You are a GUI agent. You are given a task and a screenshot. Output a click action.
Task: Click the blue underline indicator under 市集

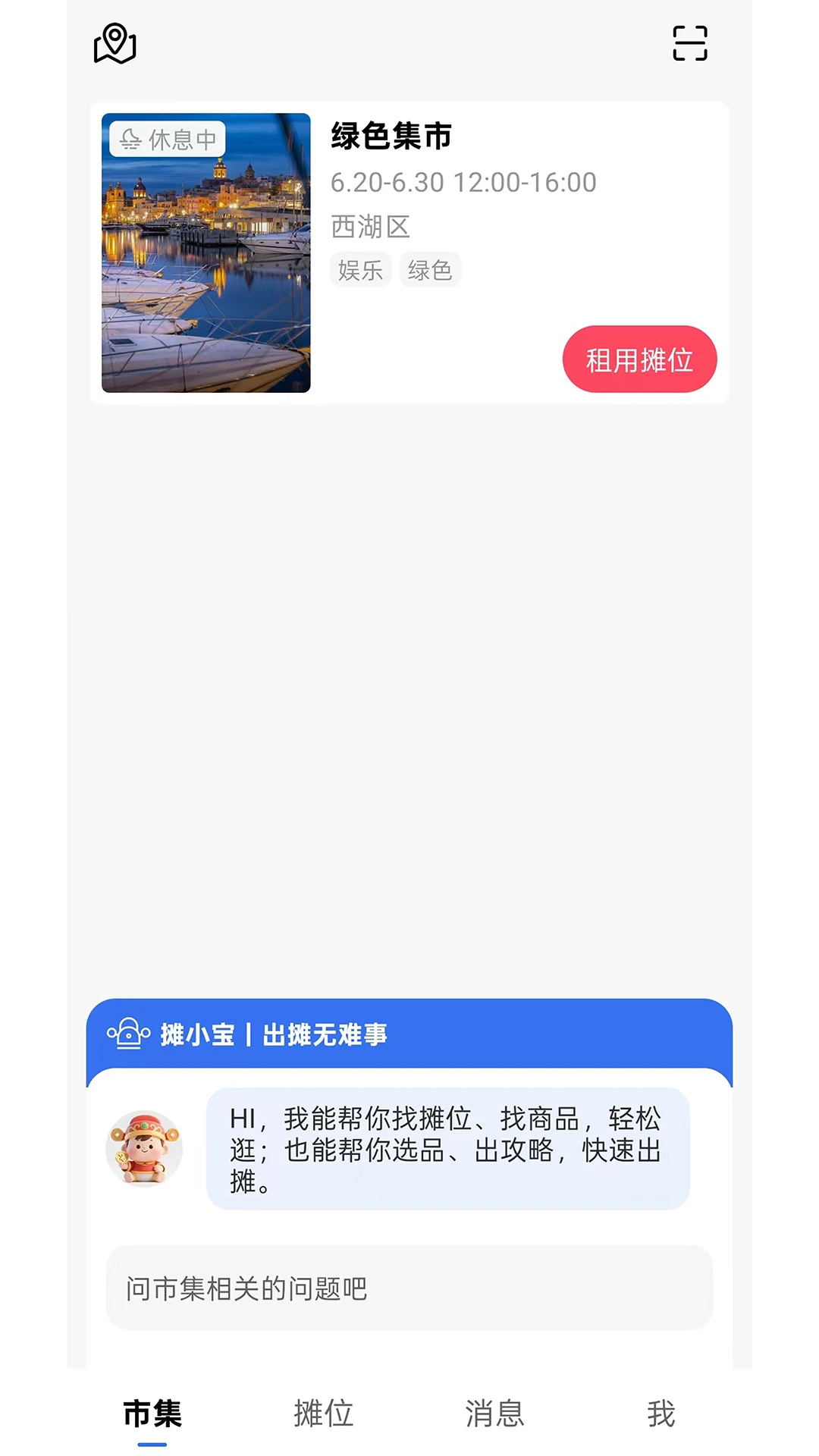151,1445
